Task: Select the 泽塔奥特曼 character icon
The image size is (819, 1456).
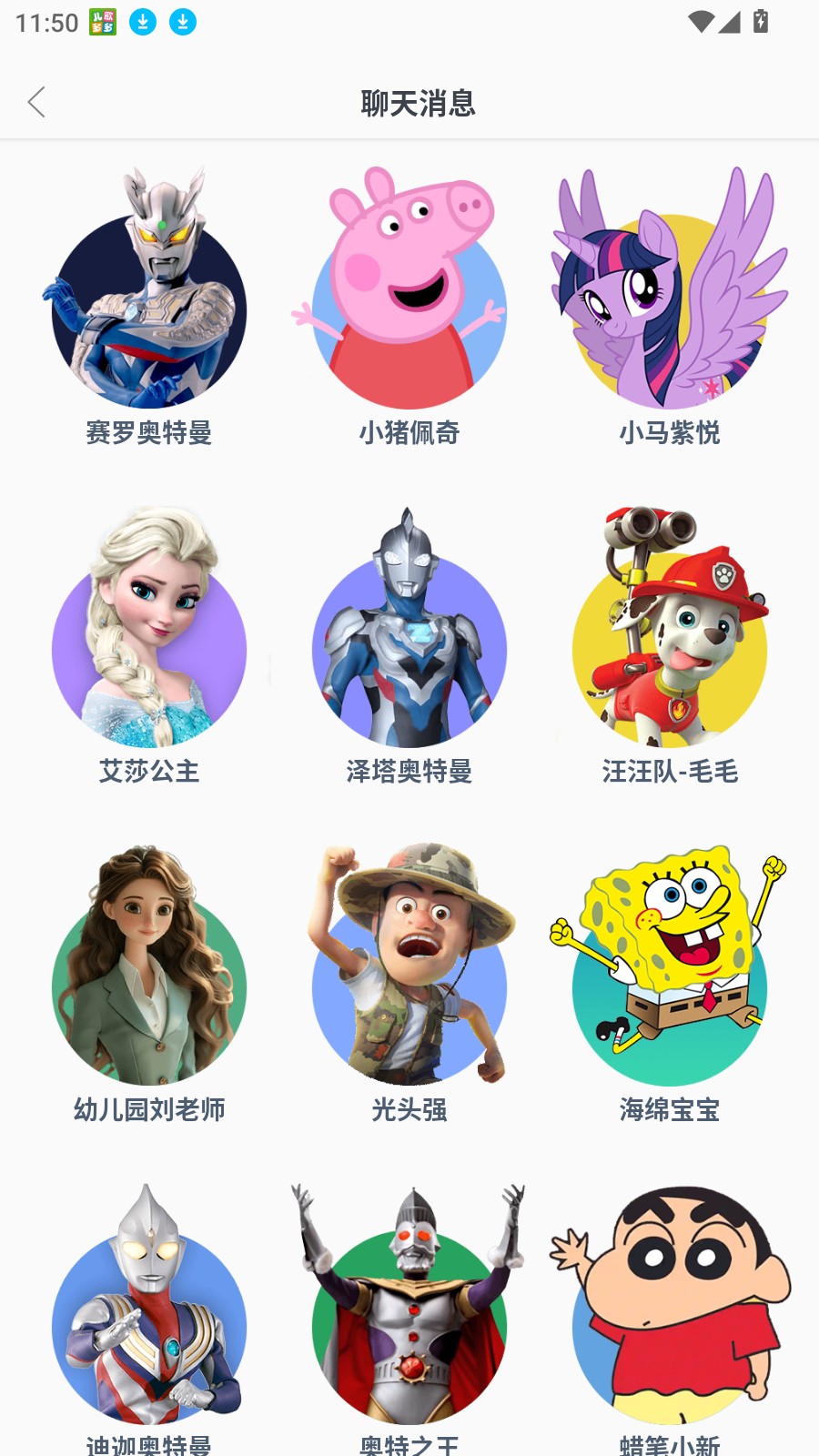Action: tap(409, 648)
